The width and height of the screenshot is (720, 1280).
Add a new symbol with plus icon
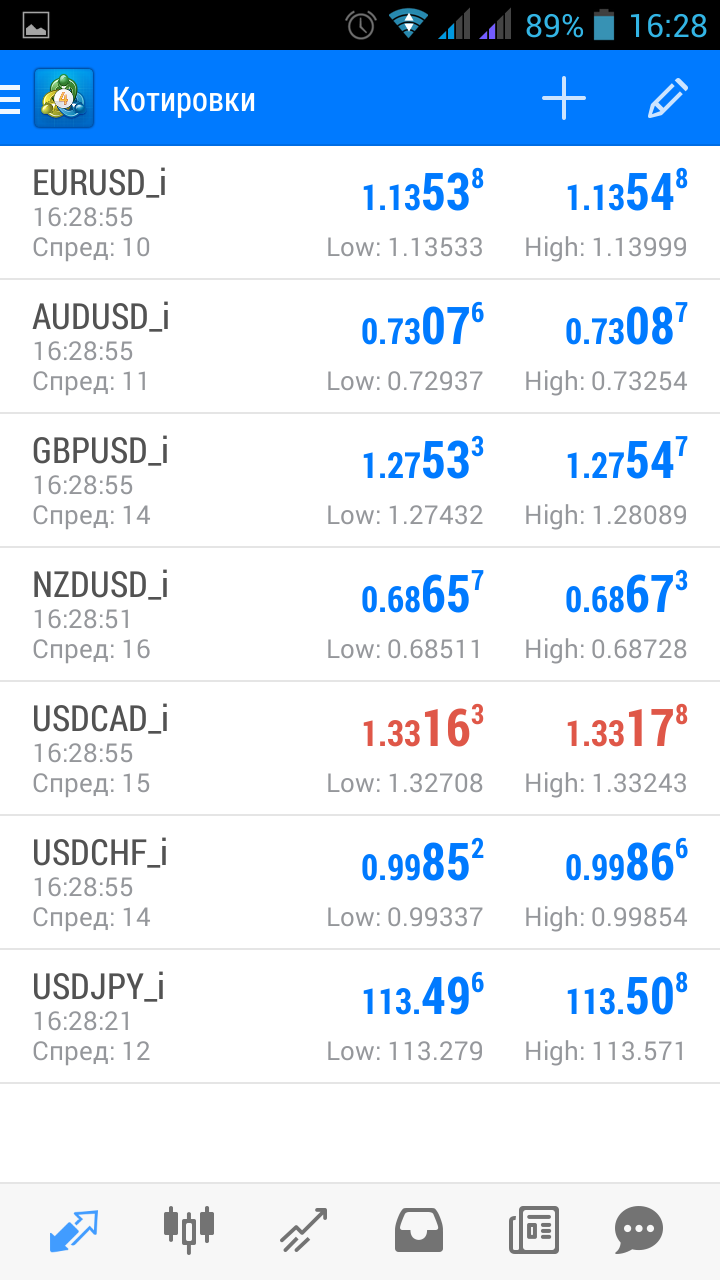(x=564, y=99)
